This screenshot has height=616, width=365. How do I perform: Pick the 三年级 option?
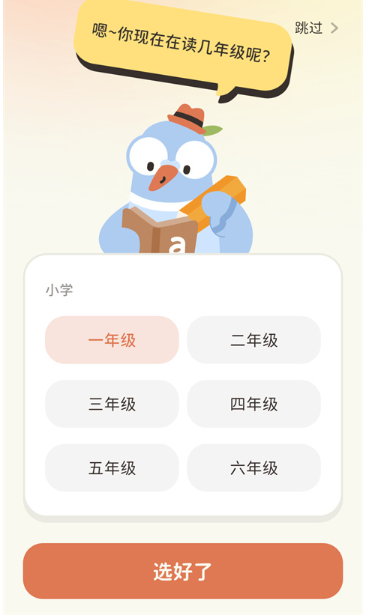112,404
